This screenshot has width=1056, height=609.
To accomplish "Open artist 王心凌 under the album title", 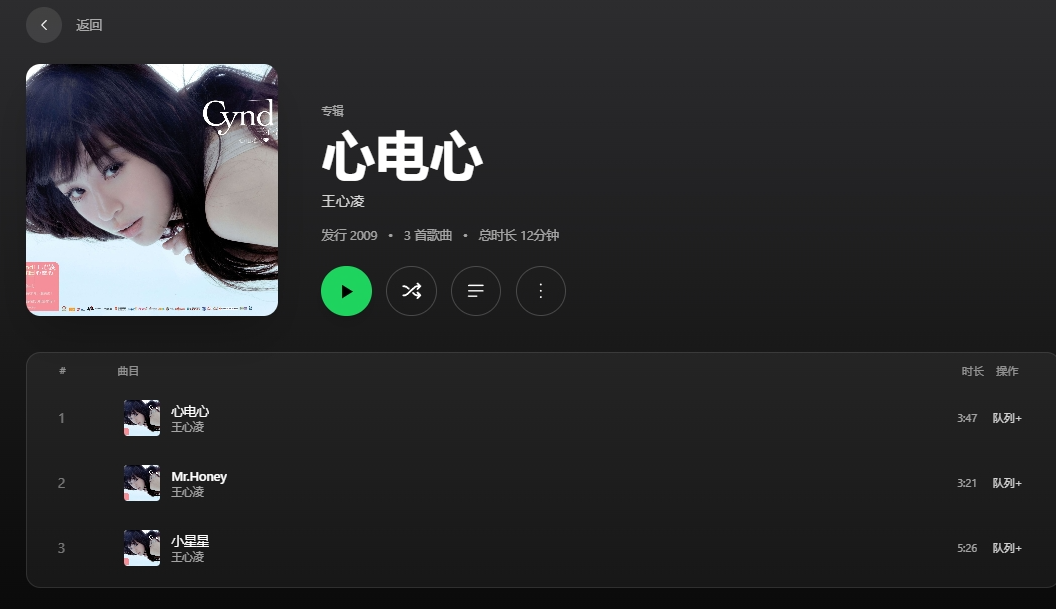I will coord(343,201).
